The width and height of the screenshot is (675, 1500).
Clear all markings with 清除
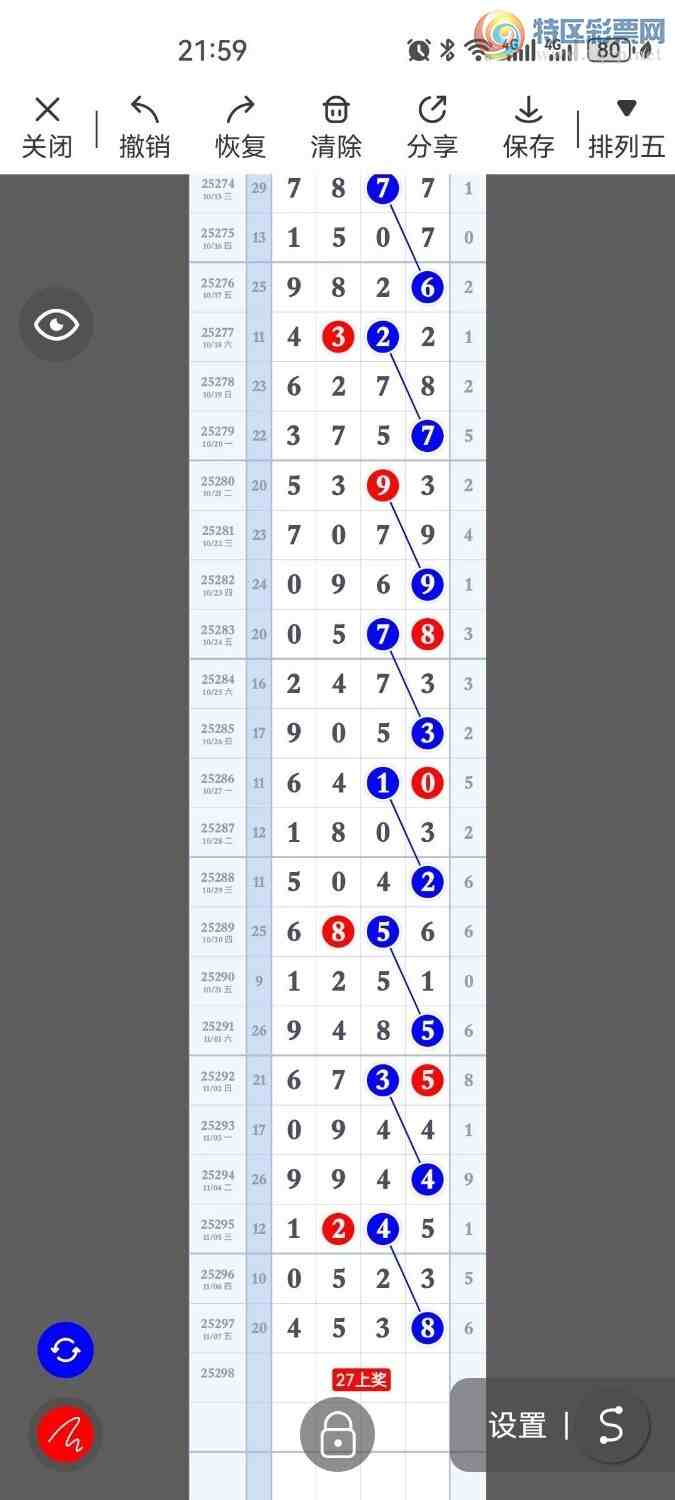[336, 128]
